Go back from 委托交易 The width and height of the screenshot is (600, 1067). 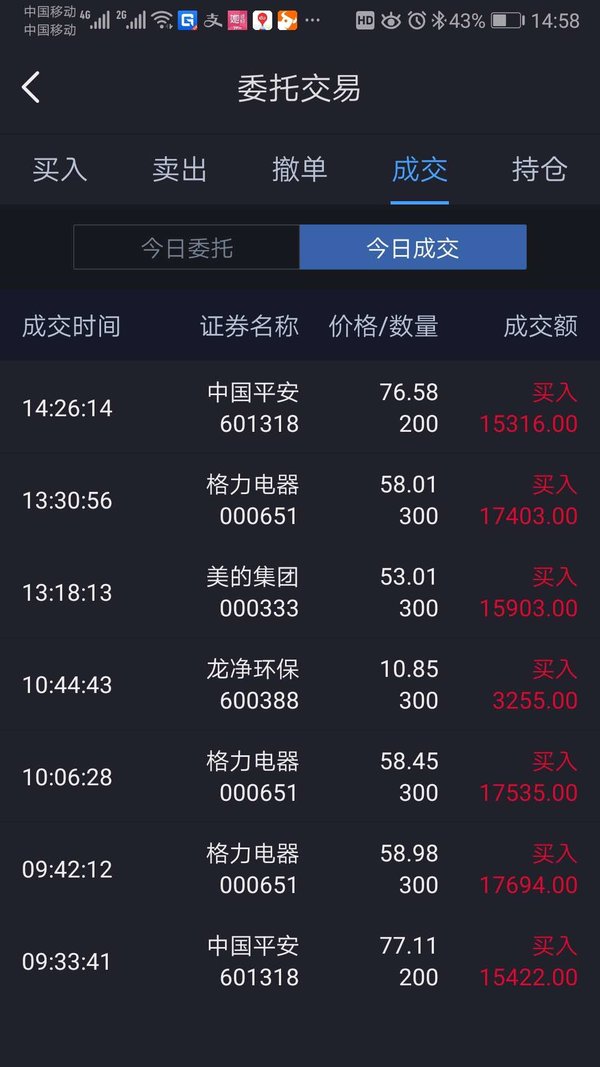31,88
